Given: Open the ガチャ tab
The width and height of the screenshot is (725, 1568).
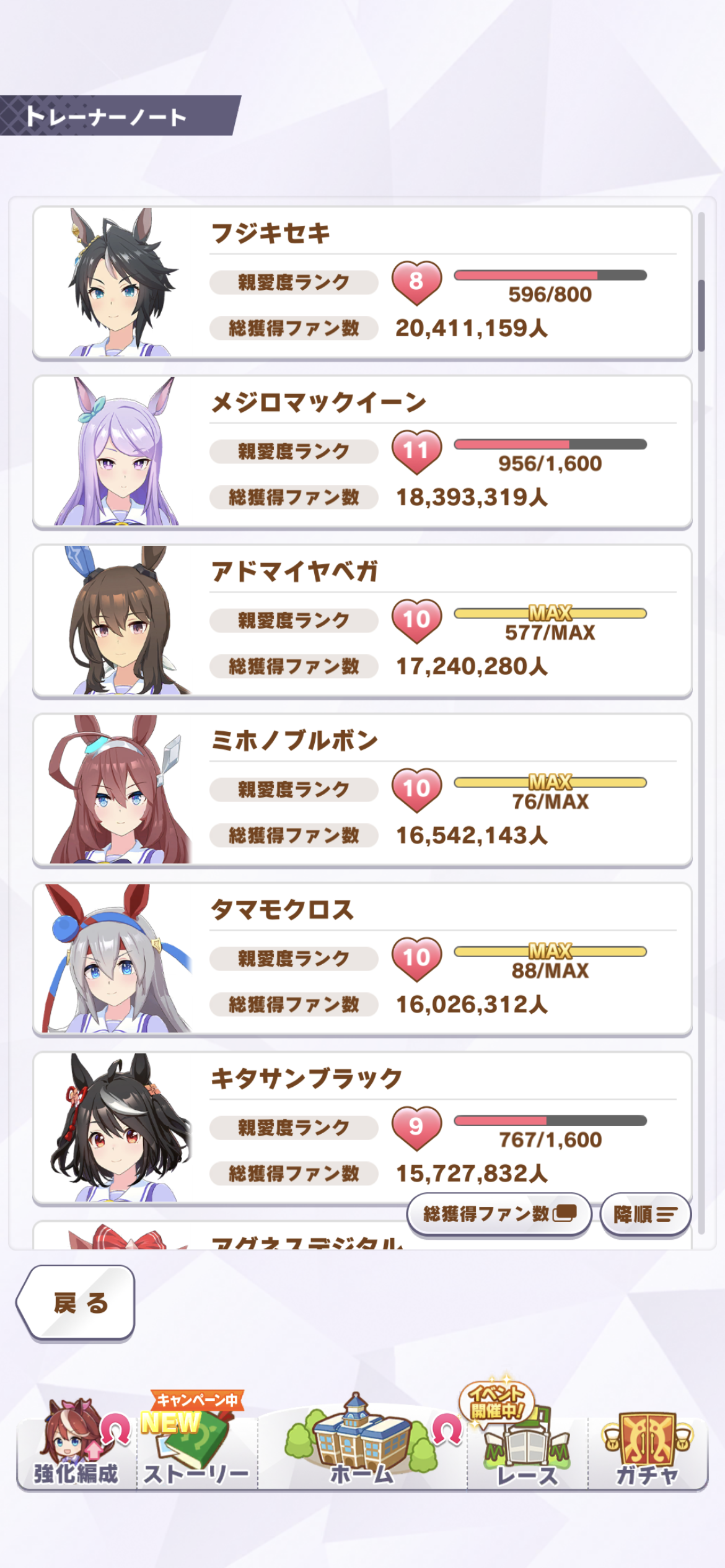Looking at the screenshot, I should 646,1449.
